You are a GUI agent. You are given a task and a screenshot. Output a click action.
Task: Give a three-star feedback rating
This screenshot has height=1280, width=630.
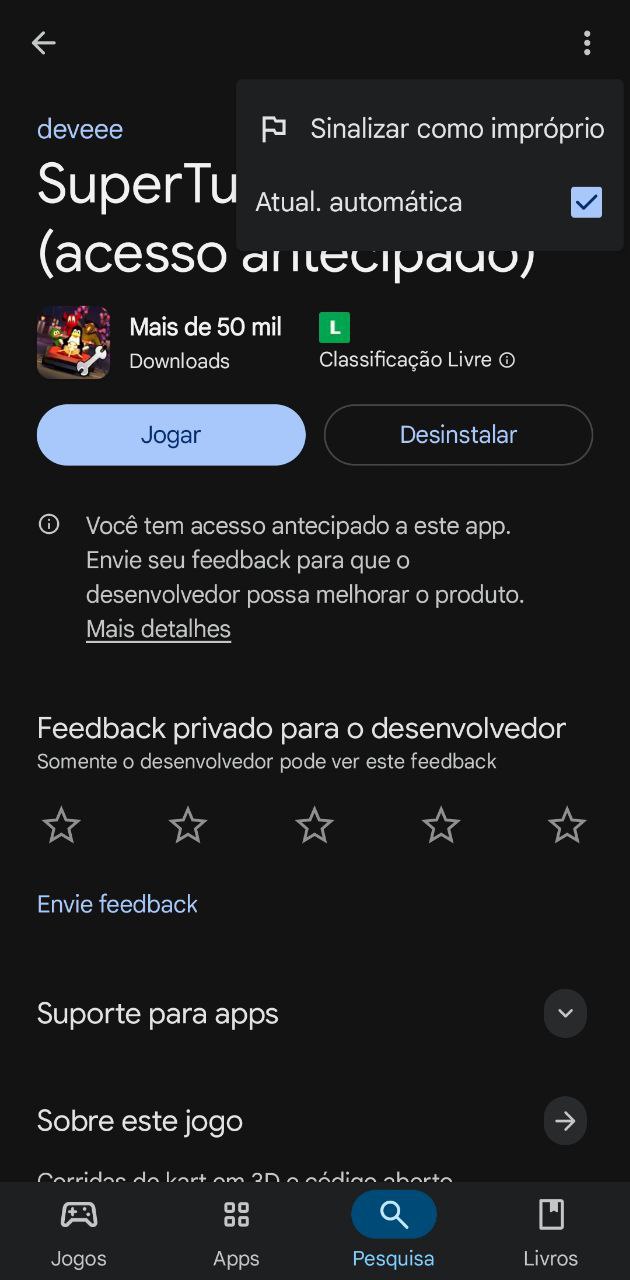click(314, 826)
